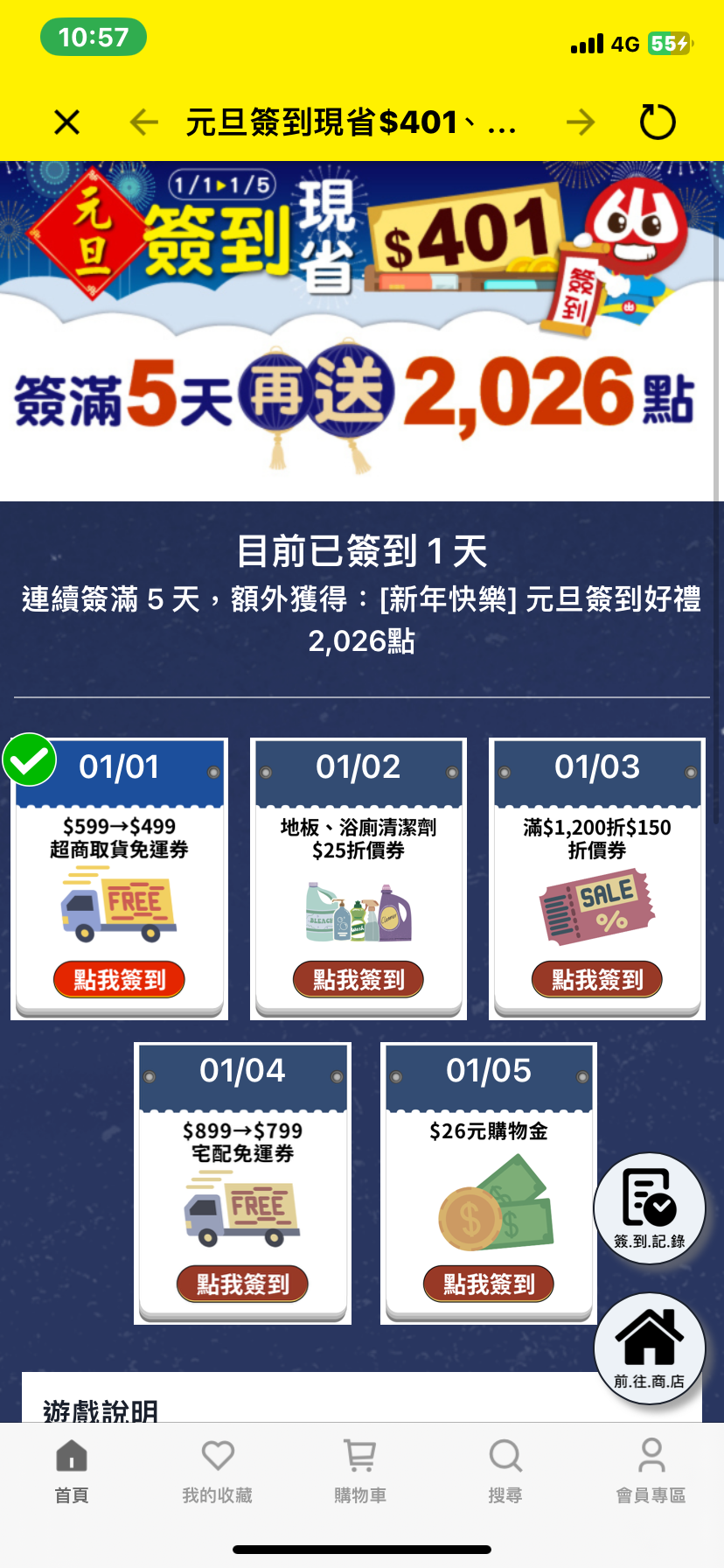Open the 我的收藏 favorites tab
This screenshot has width=724, height=1568.
click(x=218, y=1470)
